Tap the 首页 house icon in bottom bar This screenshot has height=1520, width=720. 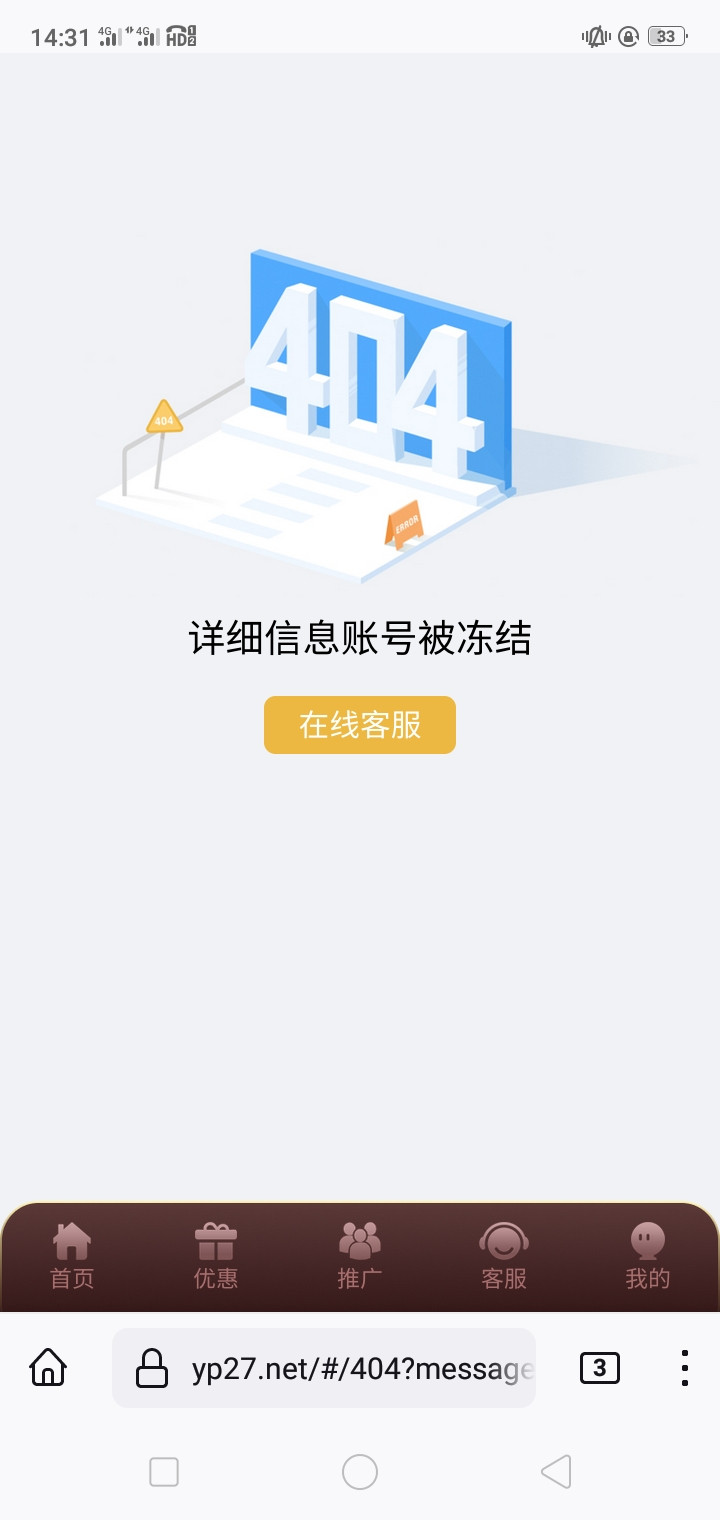(x=69, y=1240)
